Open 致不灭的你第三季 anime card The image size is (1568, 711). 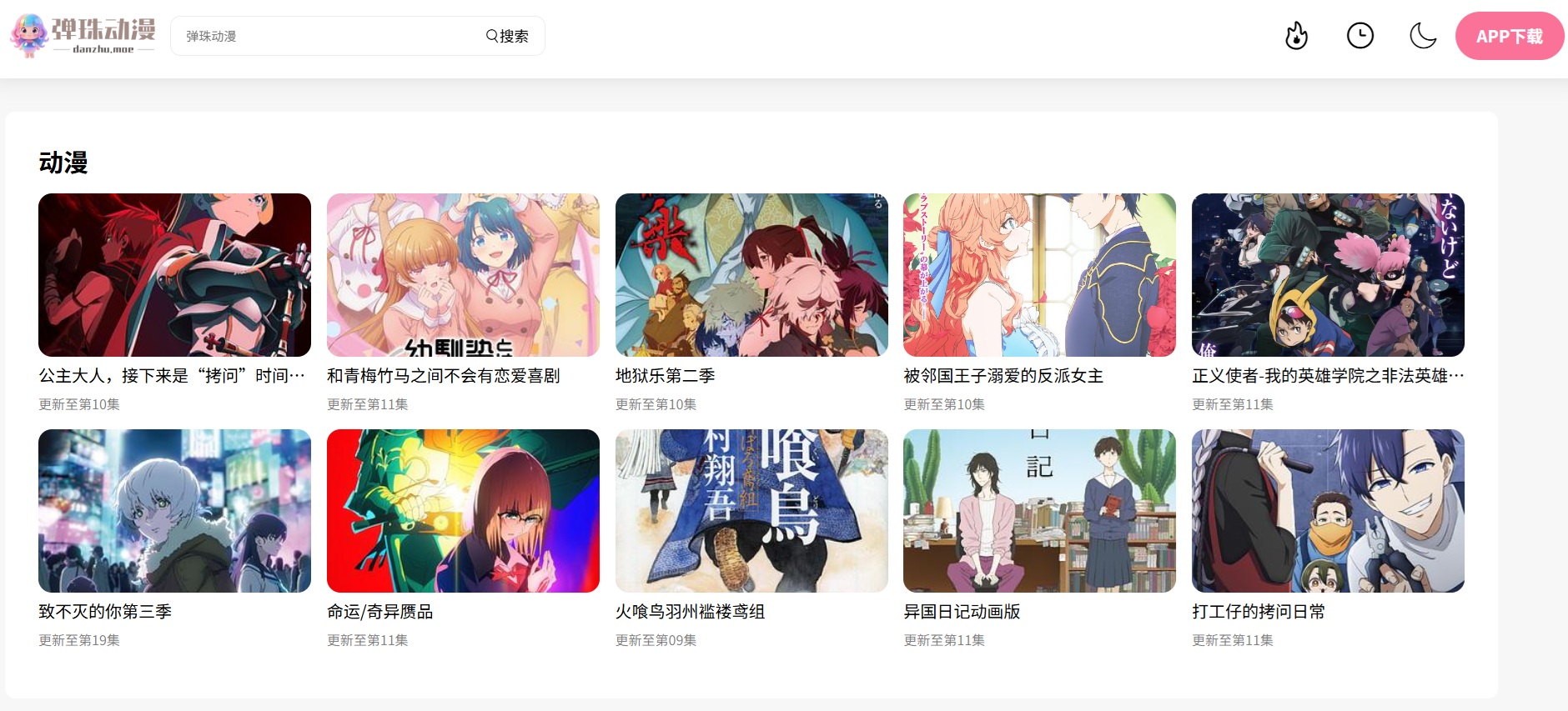pyautogui.click(x=174, y=511)
